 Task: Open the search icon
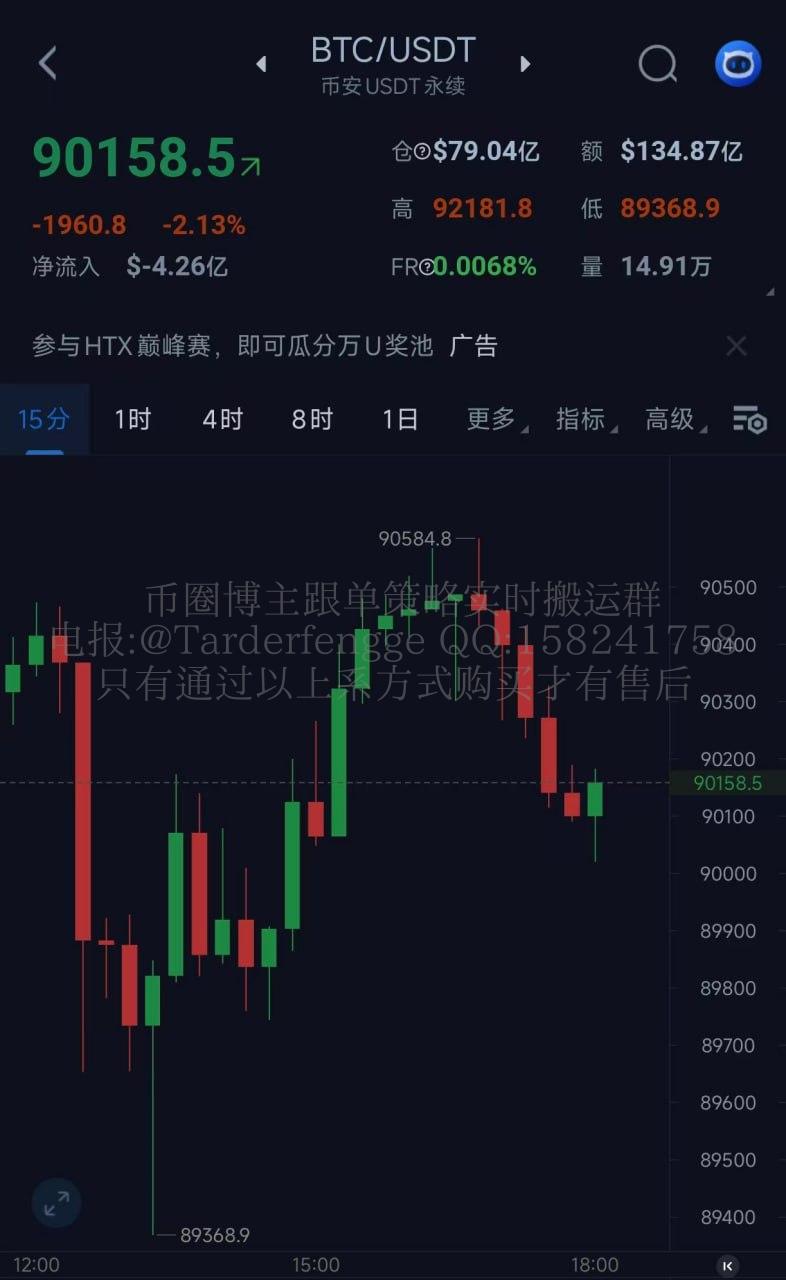pos(657,64)
